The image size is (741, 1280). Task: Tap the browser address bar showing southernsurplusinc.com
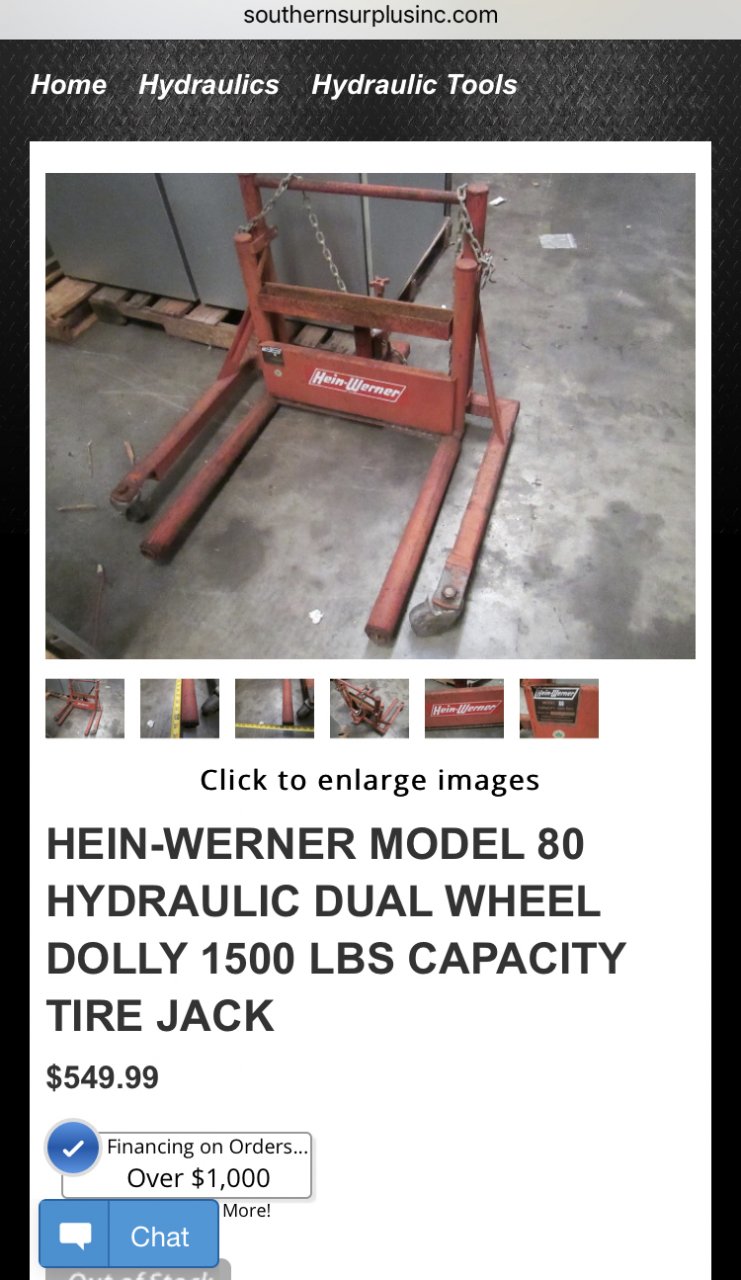[370, 16]
